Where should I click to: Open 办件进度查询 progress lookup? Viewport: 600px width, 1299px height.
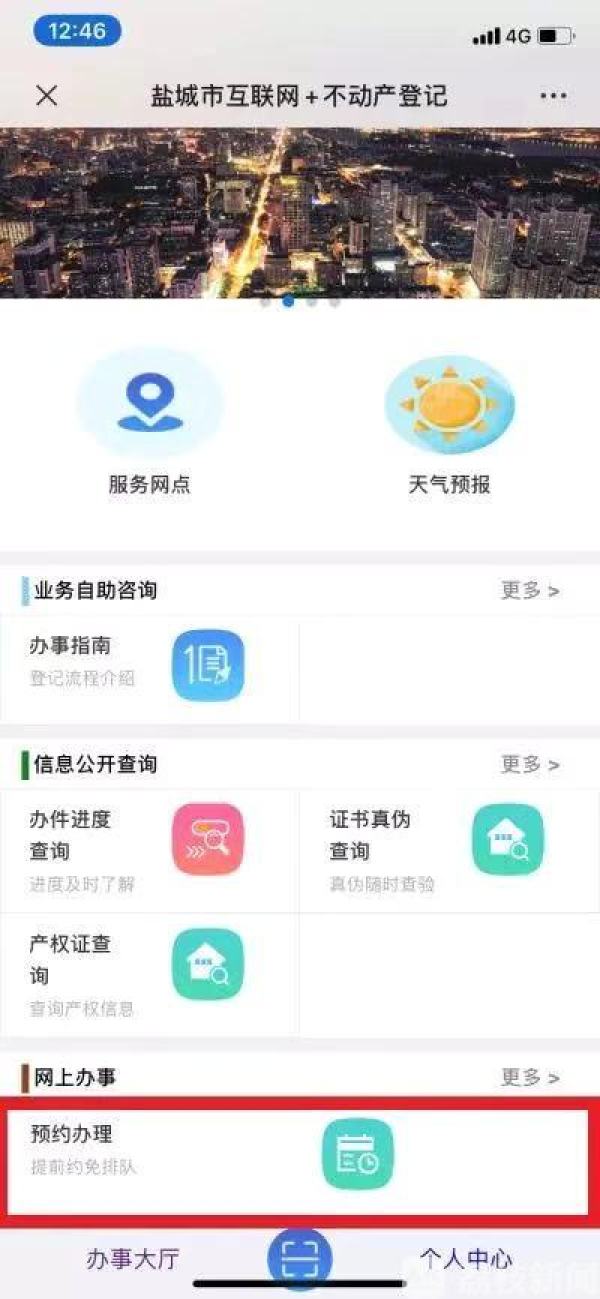click(x=150, y=848)
